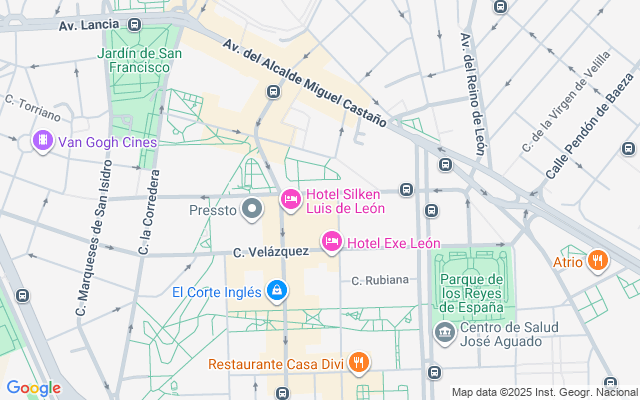640x400 pixels.
Task: Select the Centro de Salud José Aguado marker
Action: (x=445, y=331)
